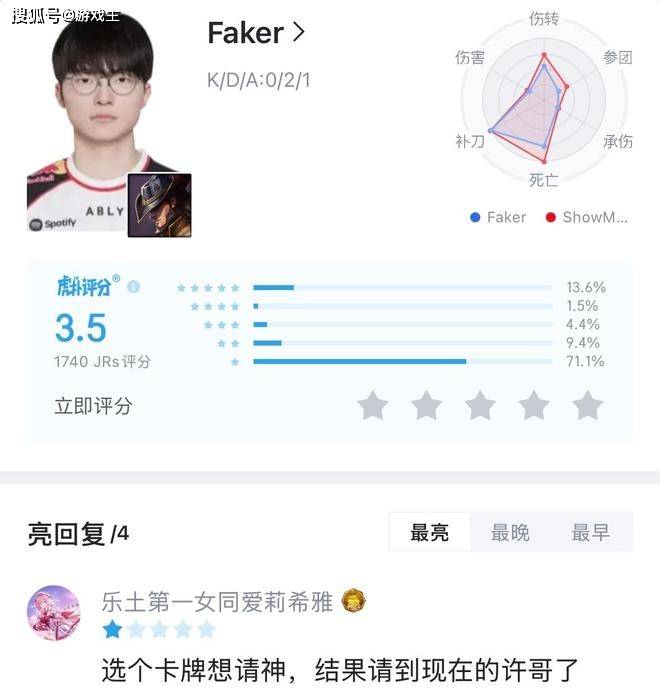Open 乐土第一女同爱莉希雅's user avatar
This screenshot has height=690, width=660.
coord(53,612)
